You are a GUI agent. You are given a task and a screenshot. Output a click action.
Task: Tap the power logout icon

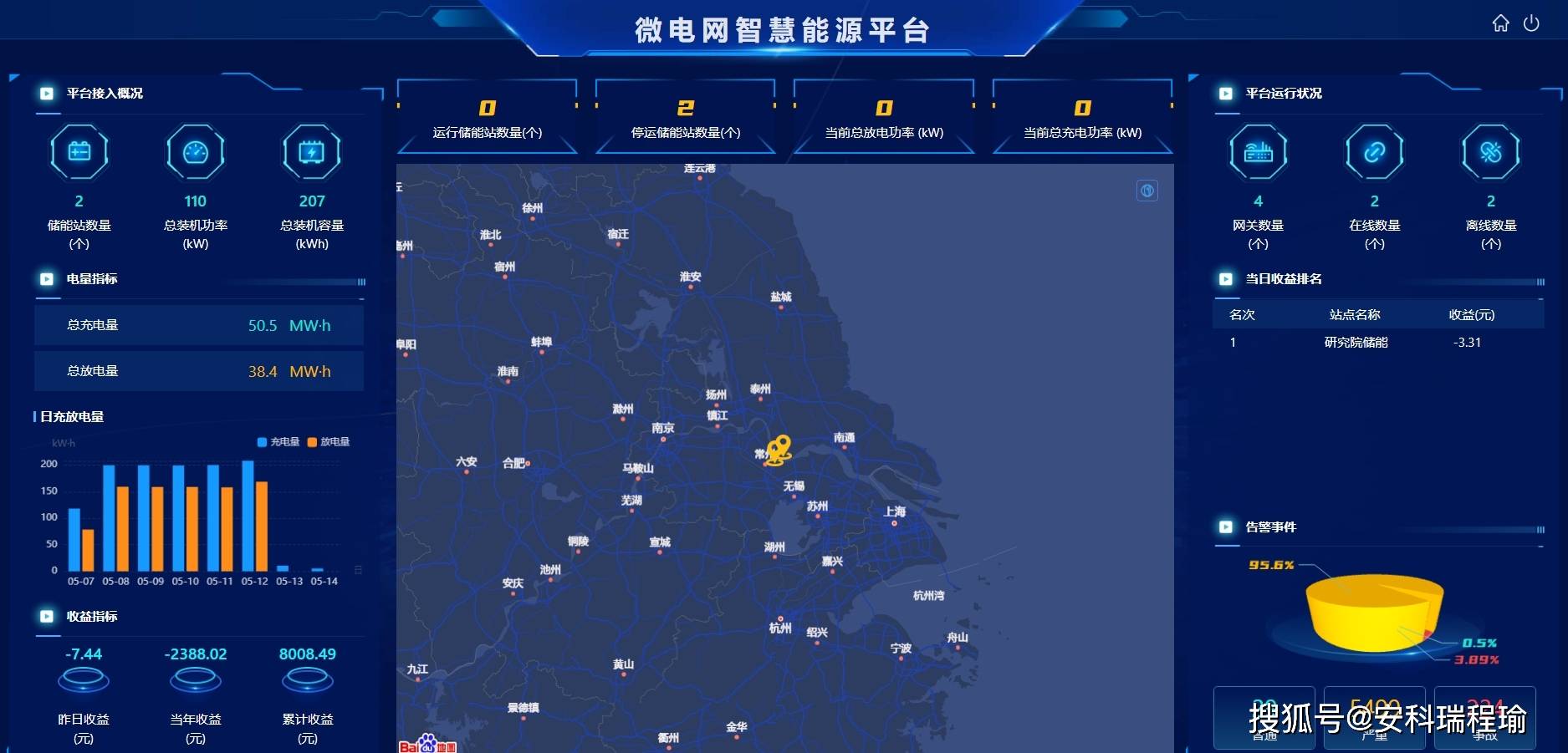[1531, 23]
